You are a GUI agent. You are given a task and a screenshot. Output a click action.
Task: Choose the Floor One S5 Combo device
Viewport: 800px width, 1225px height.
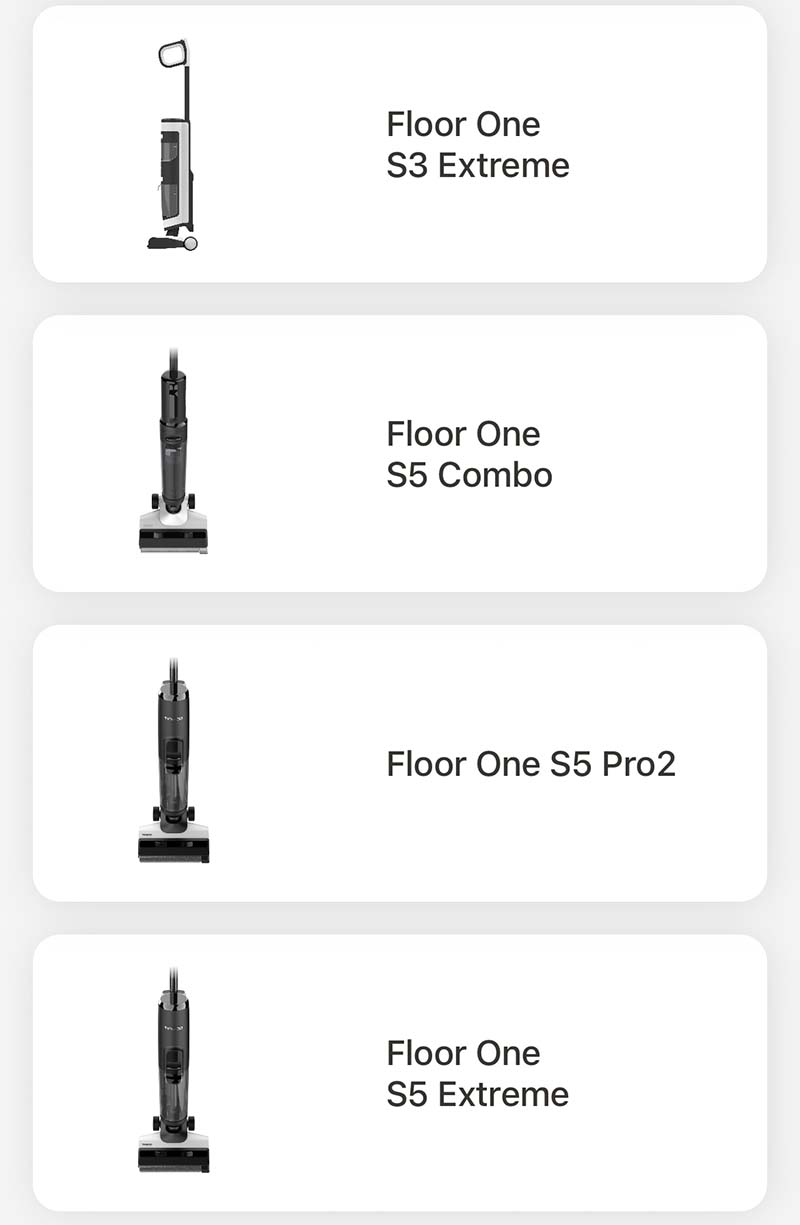400,453
